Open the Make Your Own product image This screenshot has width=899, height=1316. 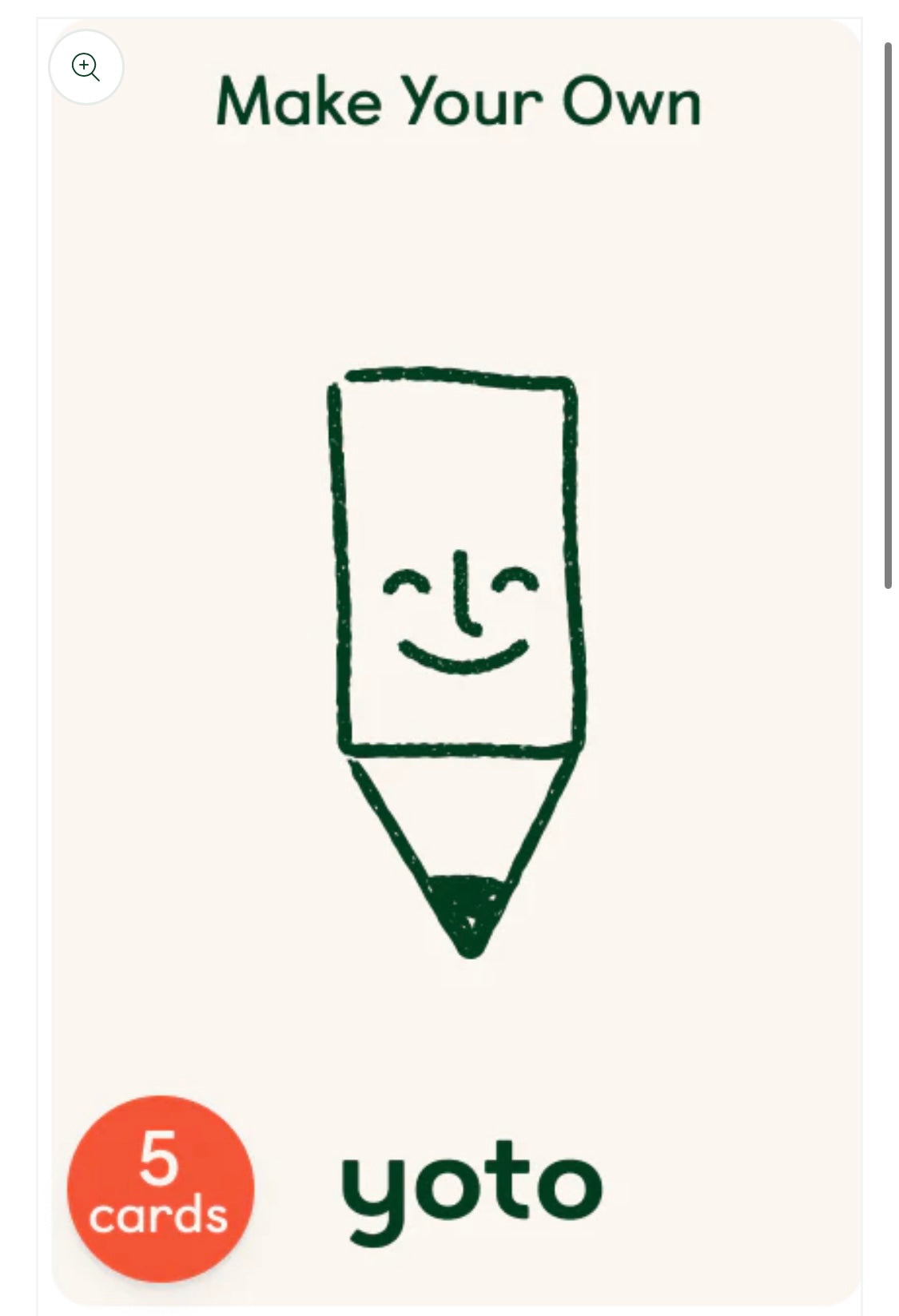pyautogui.click(x=457, y=663)
